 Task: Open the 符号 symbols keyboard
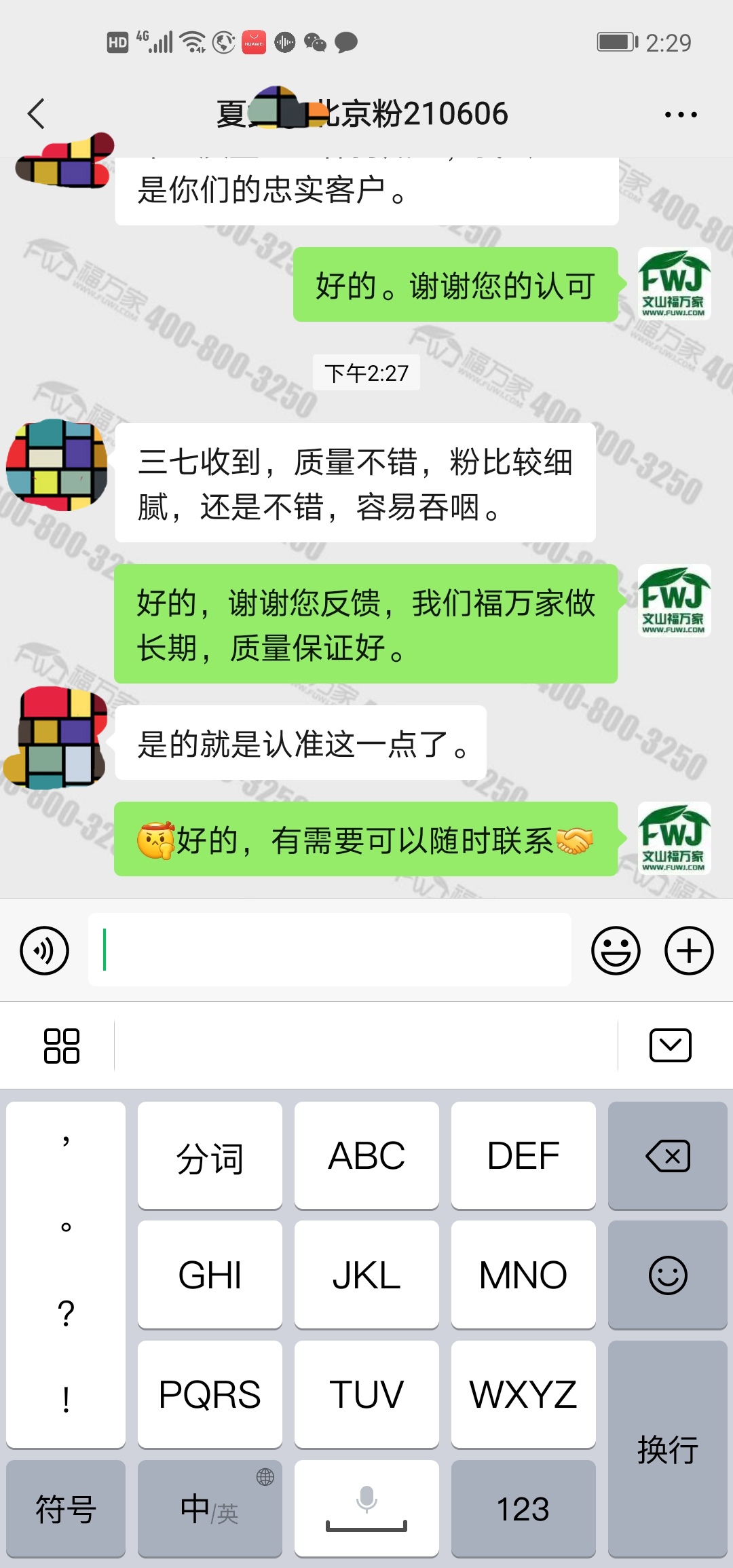[66, 1508]
